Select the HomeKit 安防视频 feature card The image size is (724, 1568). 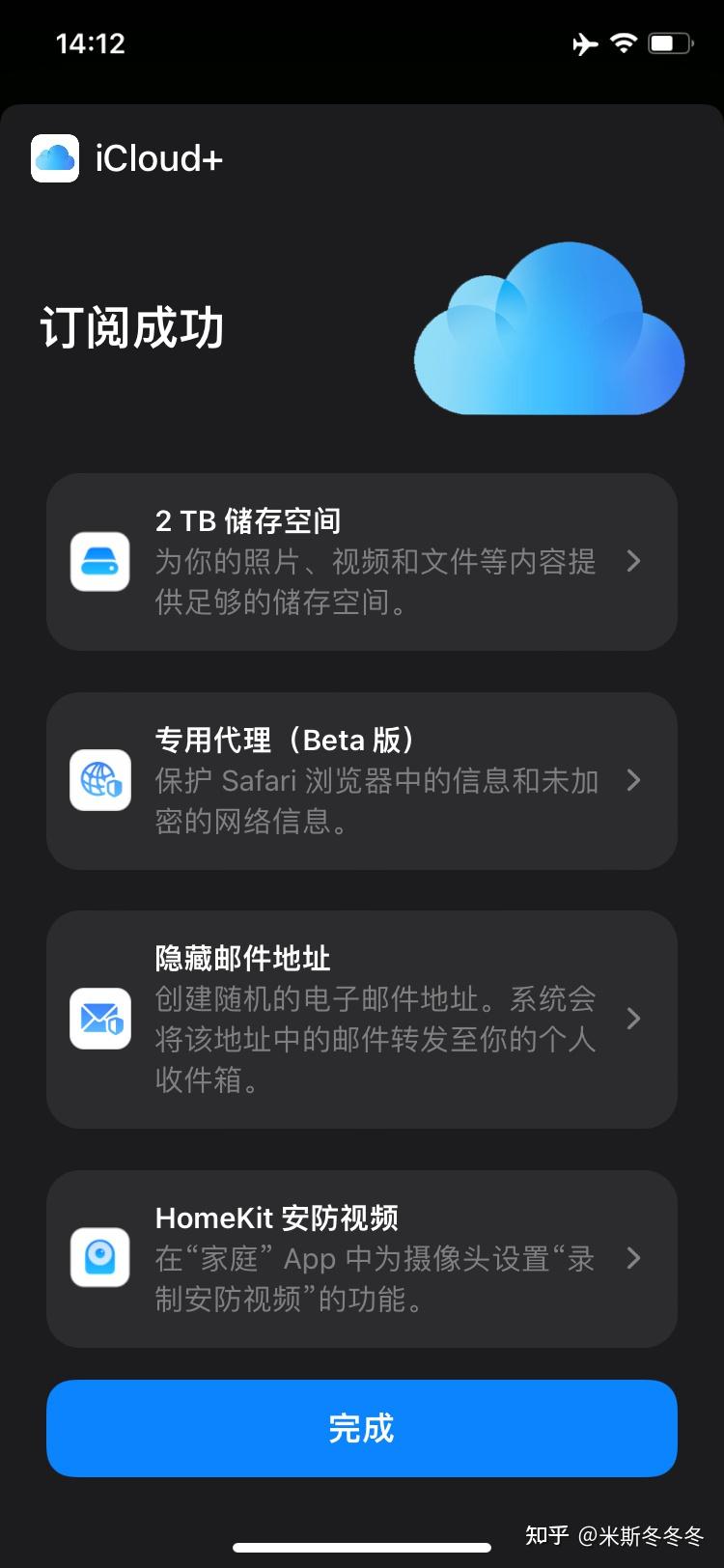pyautogui.click(x=362, y=1258)
